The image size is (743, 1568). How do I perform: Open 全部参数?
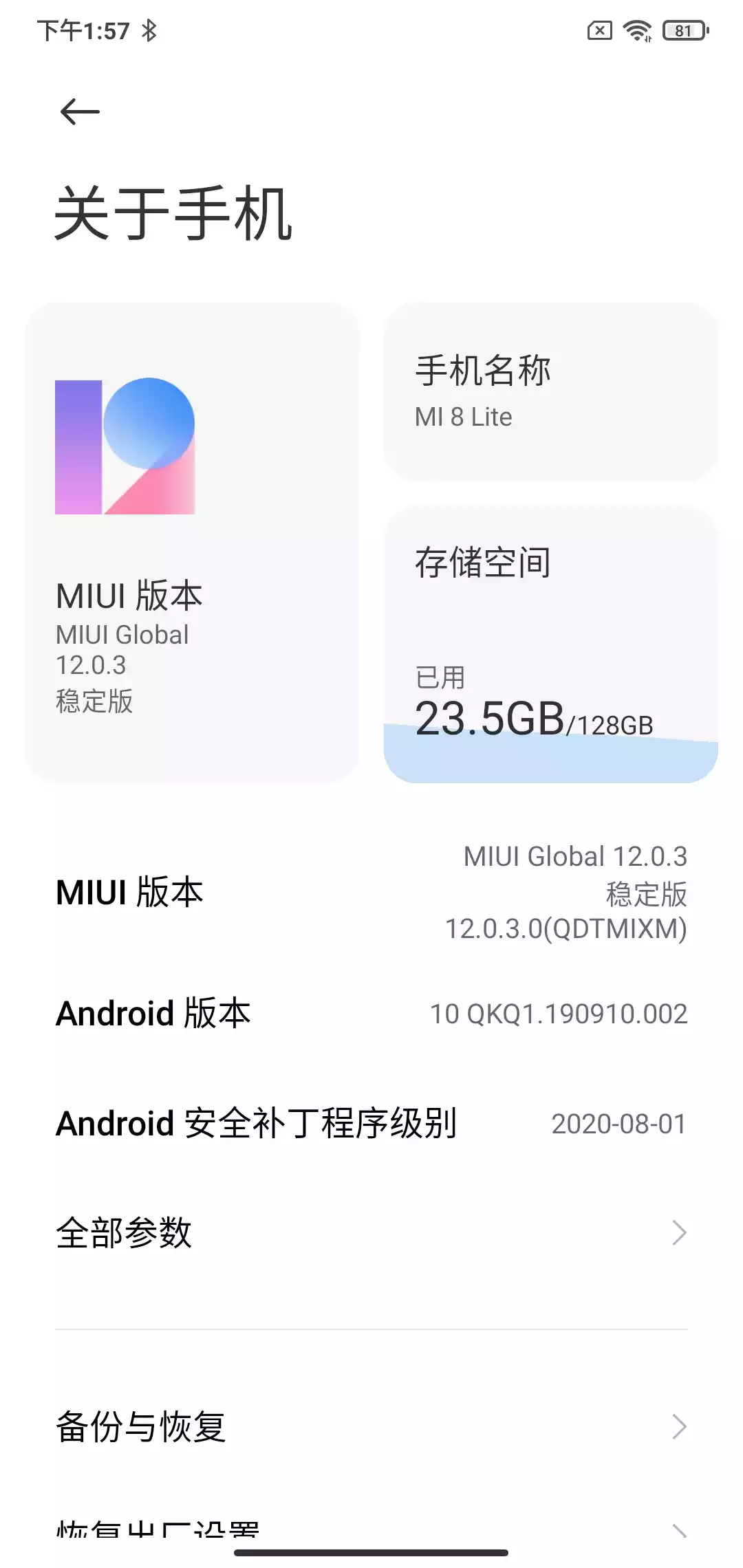point(371,1233)
